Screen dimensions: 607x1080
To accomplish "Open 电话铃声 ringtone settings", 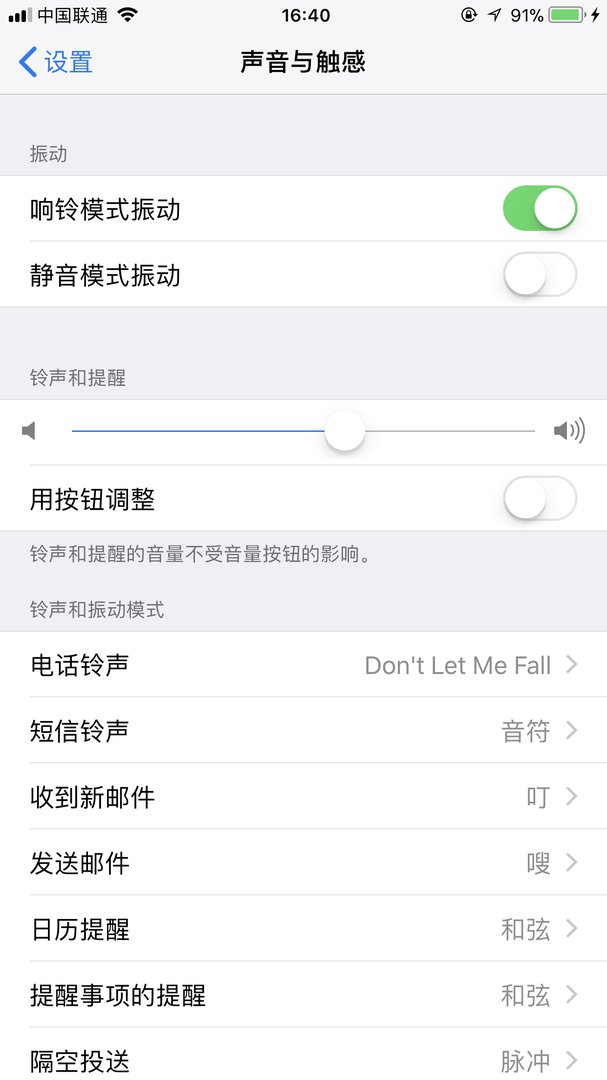I will click(303, 665).
